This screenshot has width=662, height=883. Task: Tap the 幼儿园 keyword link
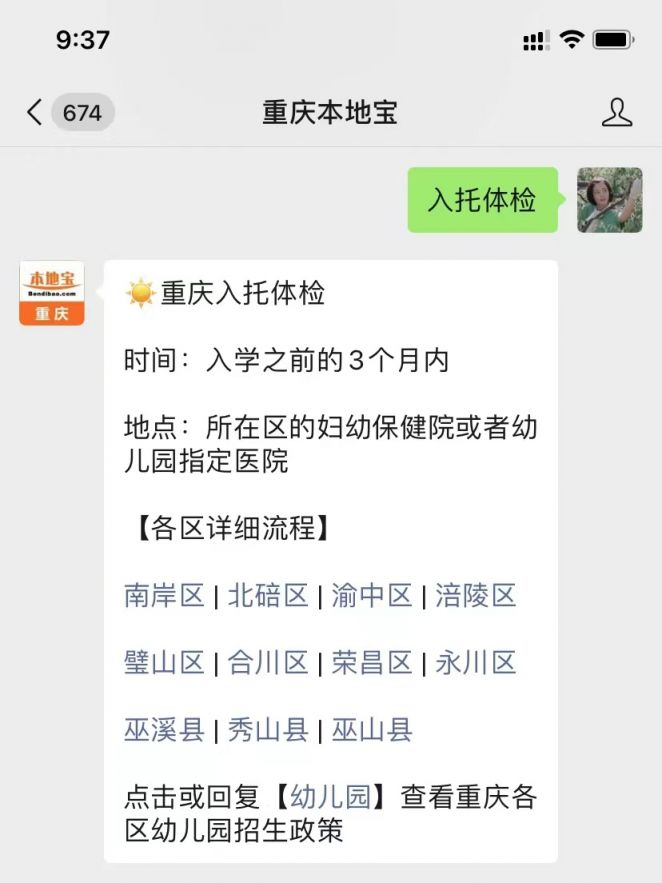(332, 797)
